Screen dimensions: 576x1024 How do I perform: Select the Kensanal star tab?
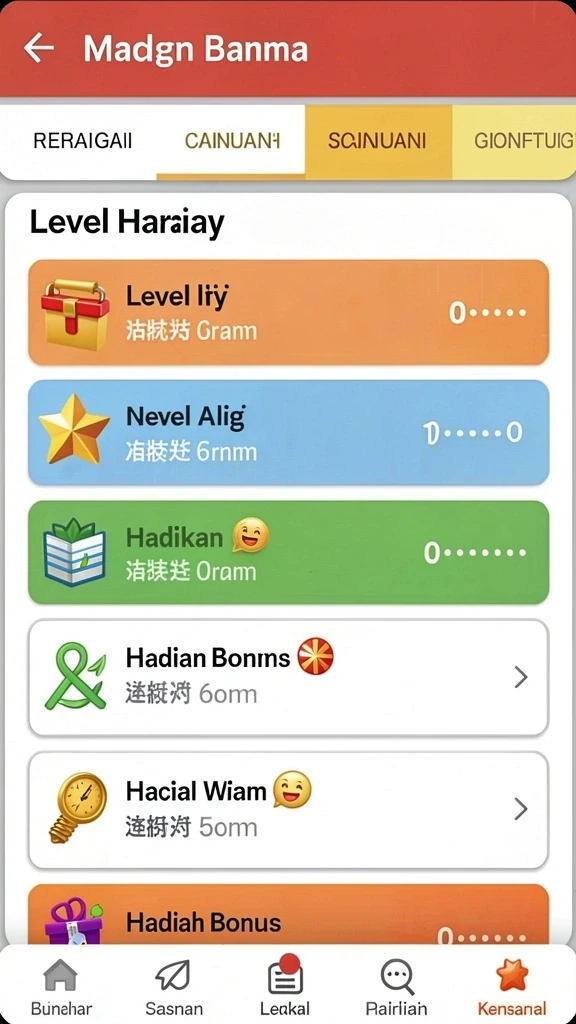pos(512,987)
